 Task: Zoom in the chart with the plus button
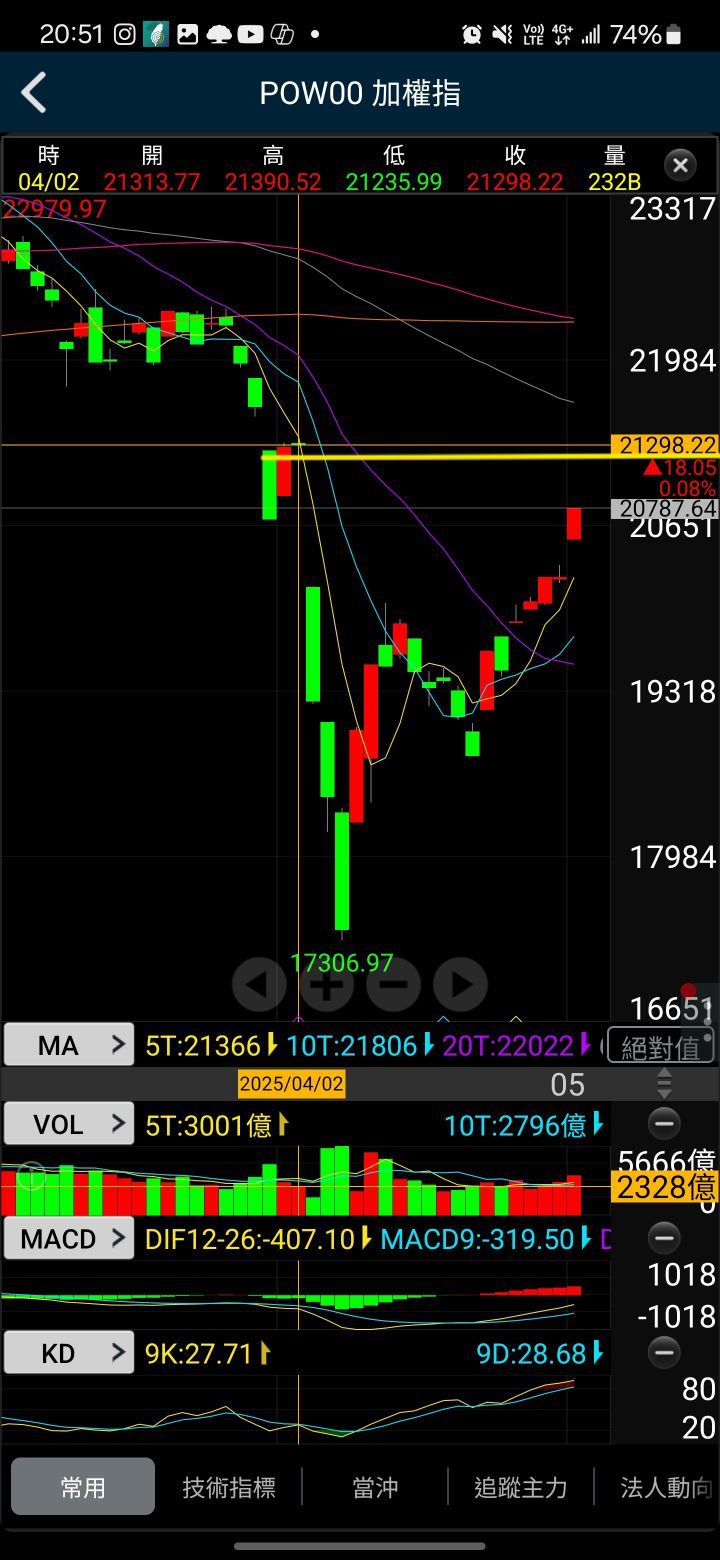pyautogui.click(x=327, y=985)
